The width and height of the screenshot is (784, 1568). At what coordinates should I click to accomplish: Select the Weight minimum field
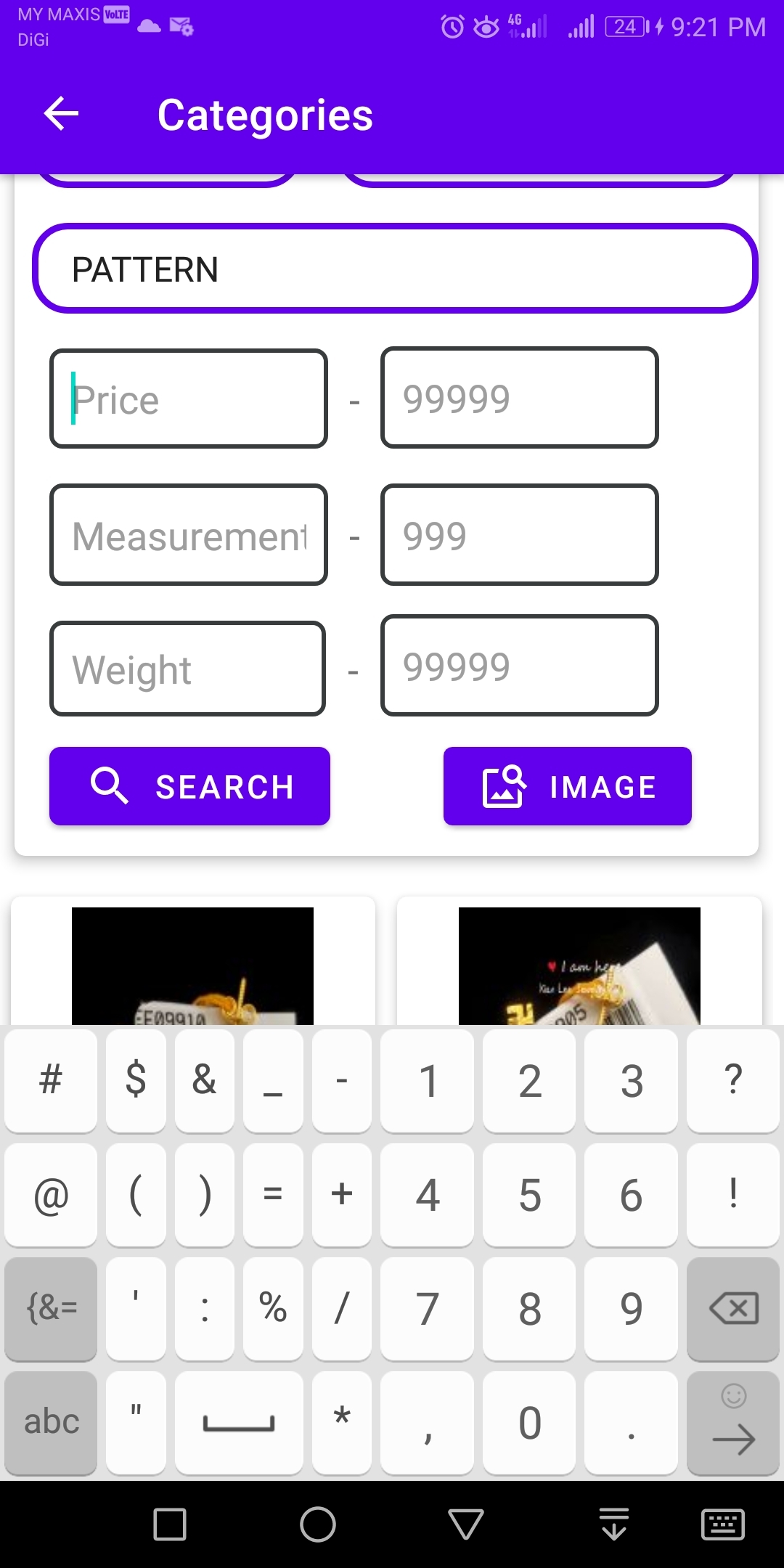pos(187,669)
